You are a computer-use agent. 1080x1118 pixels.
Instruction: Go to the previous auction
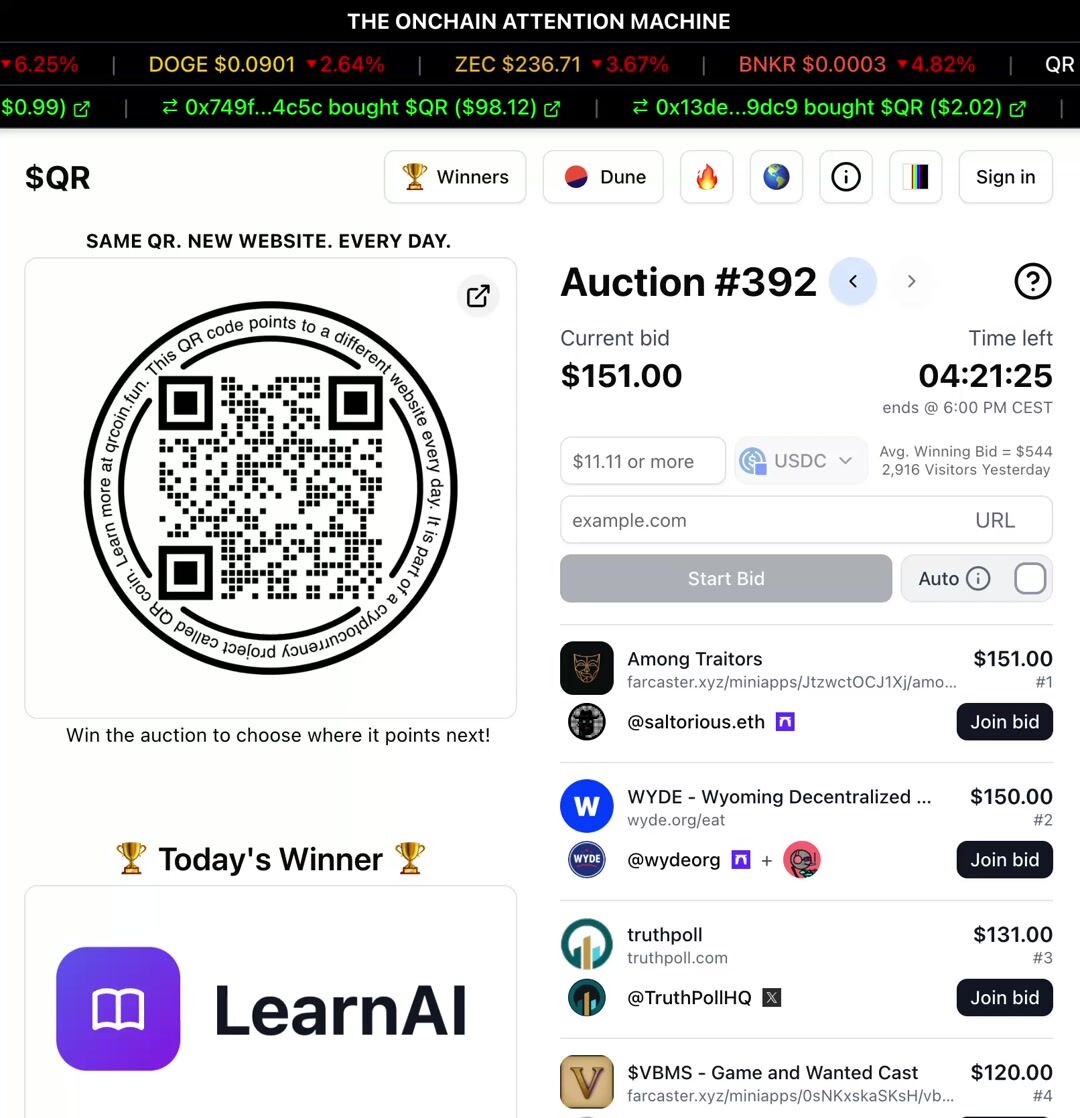pyautogui.click(x=853, y=282)
